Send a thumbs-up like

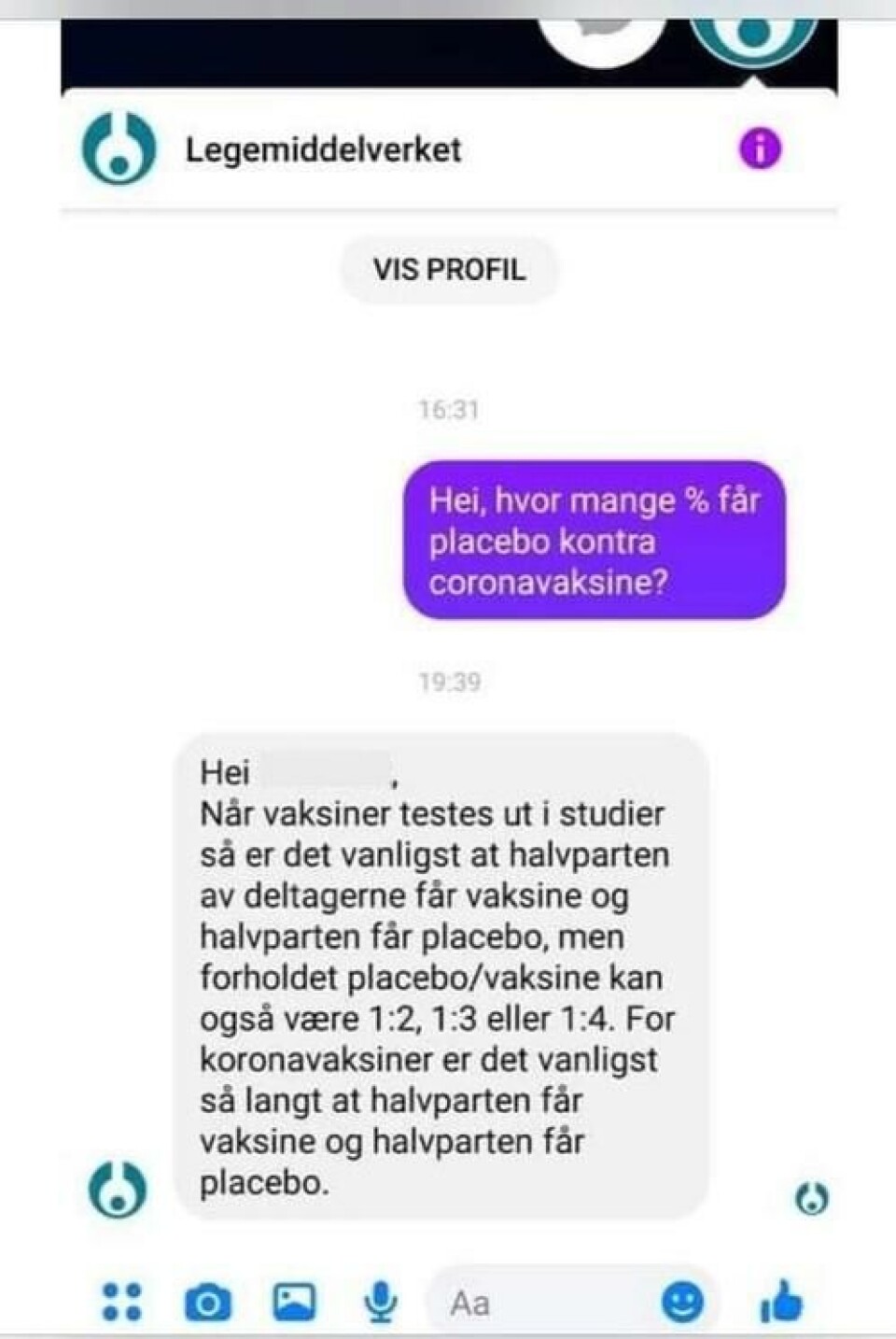782,1301
